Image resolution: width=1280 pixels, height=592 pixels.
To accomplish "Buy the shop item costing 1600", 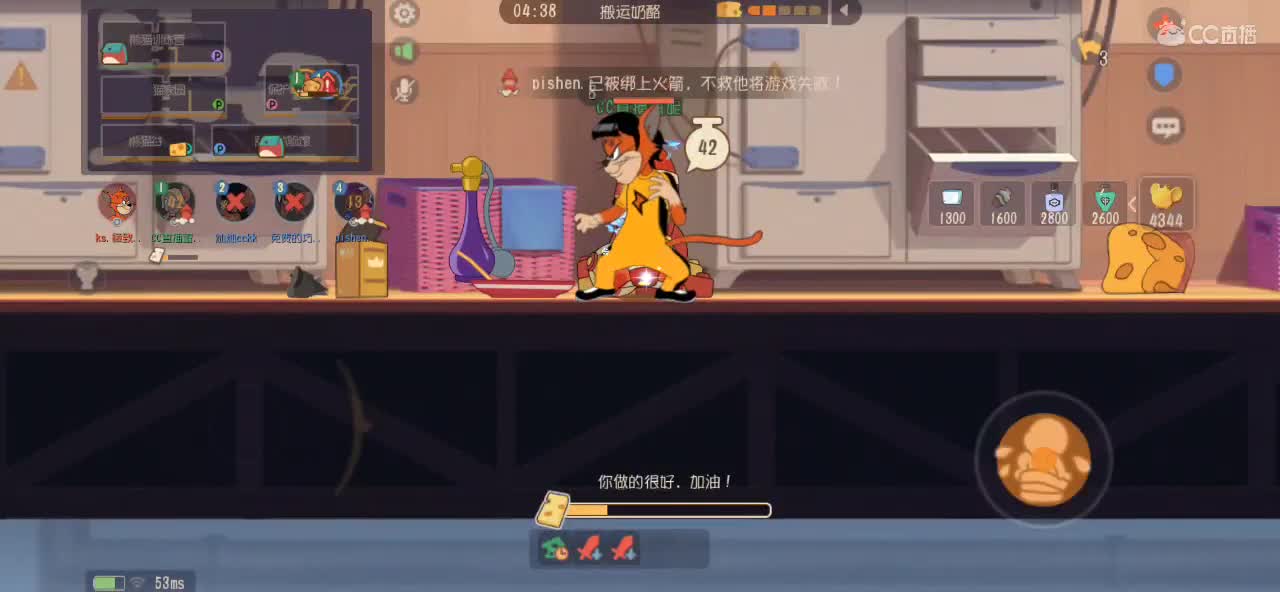I will click(x=1003, y=204).
